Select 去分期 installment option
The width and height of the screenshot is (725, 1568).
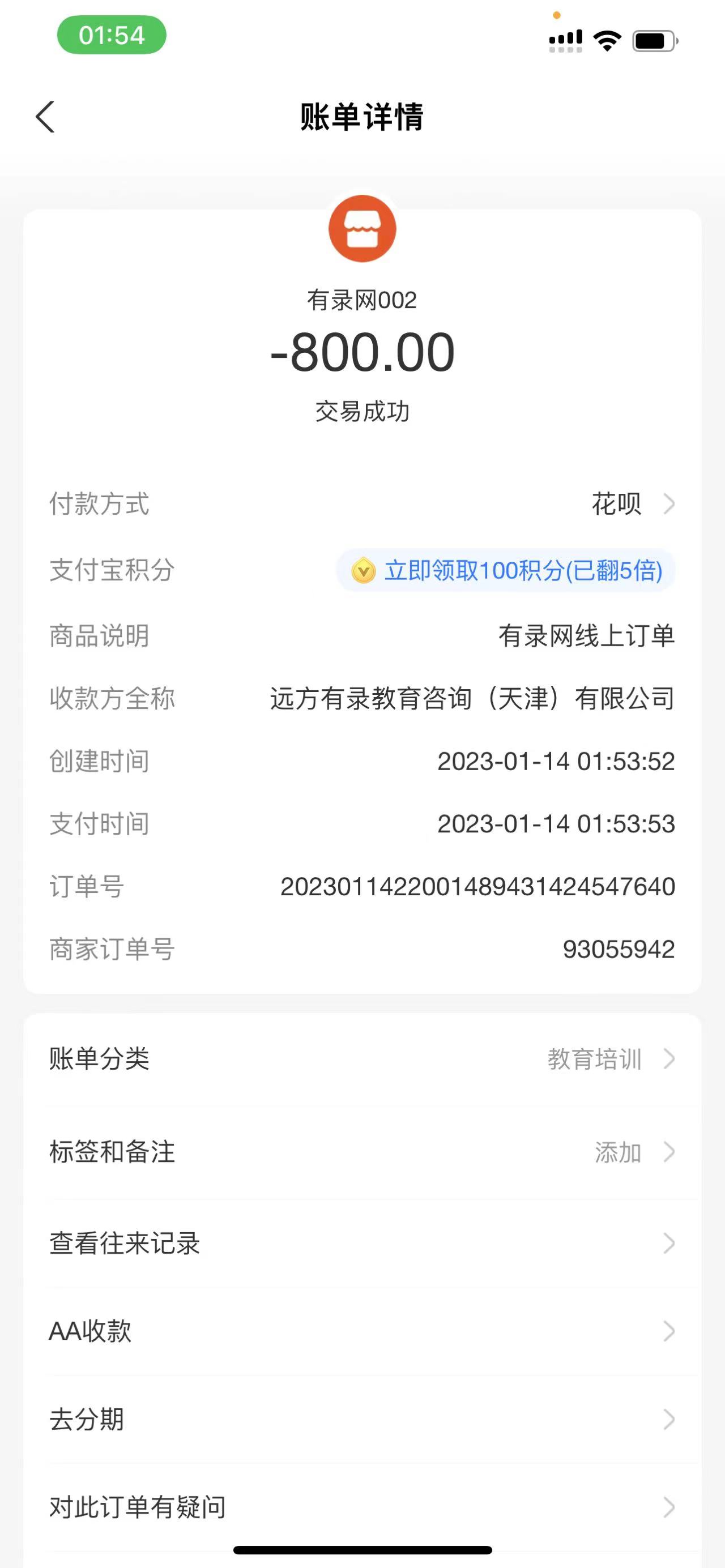click(362, 1420)
